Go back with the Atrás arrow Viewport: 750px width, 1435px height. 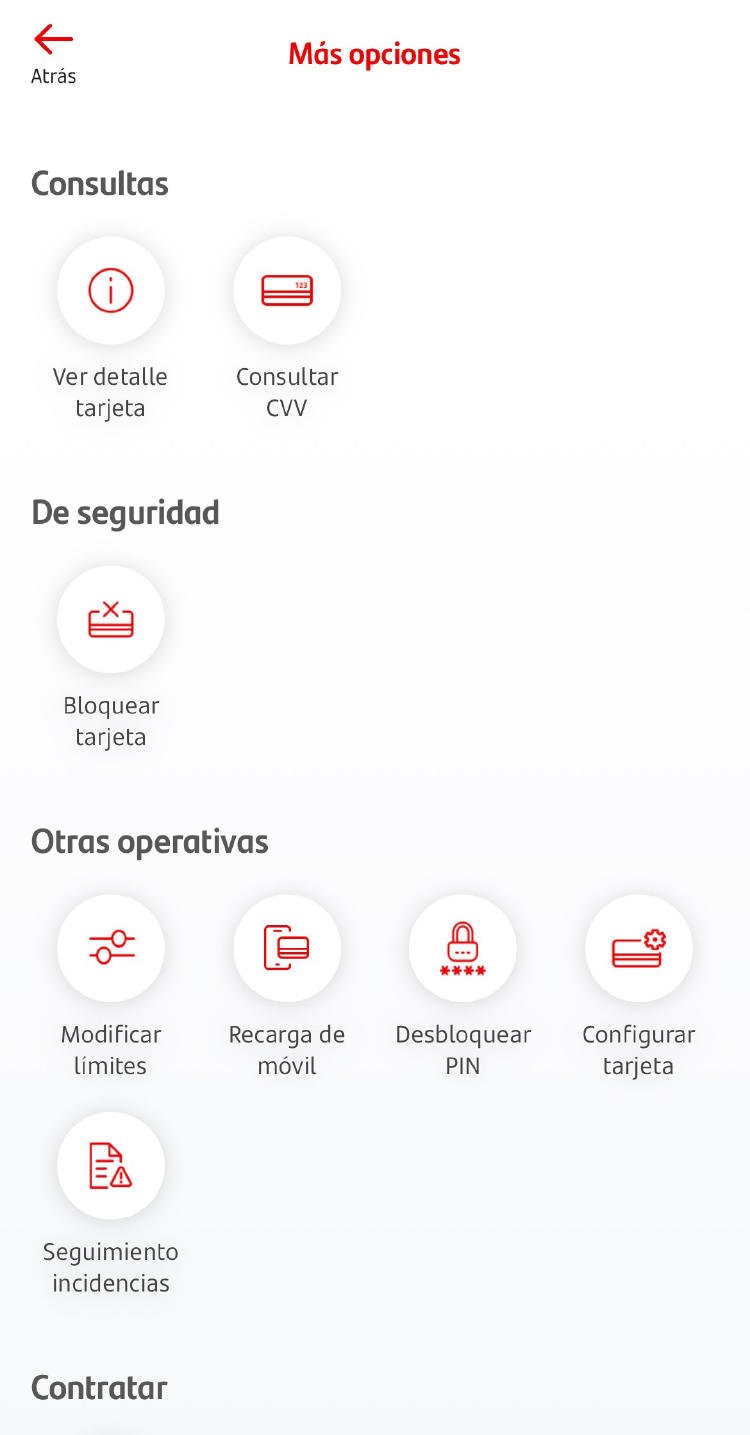tap(53, 41)
